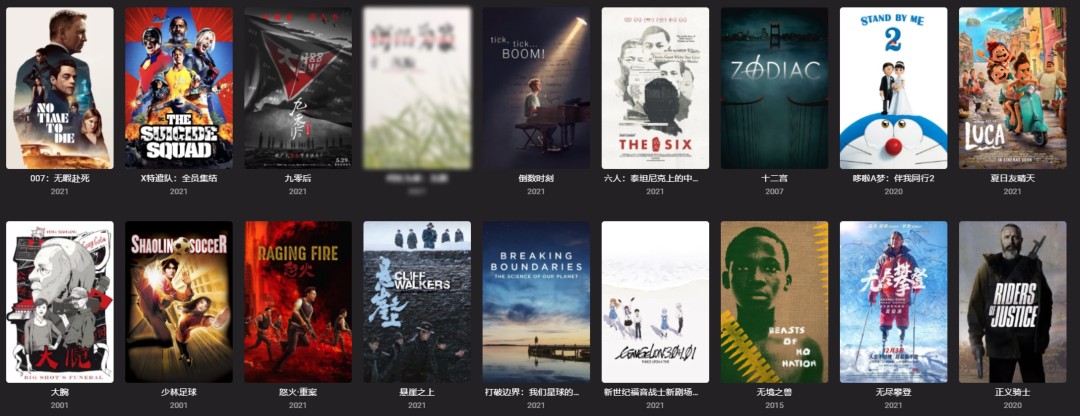The width and height of the screenshot is (1080, 416).
Task: Select the 九零后 movie tile
Action: pos(298,88)
